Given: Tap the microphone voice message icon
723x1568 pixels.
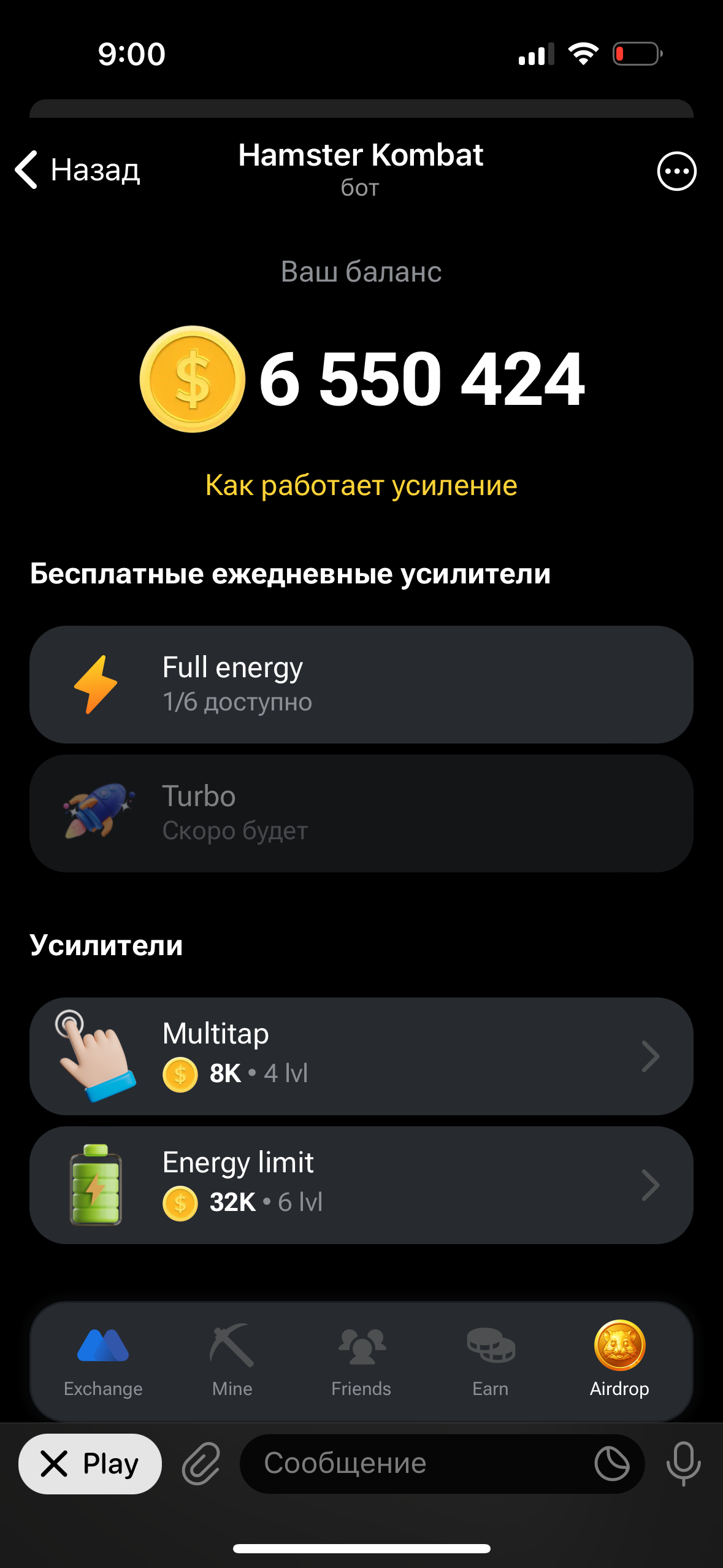Looking at the screenshot, I should [x=683, y=1464].
